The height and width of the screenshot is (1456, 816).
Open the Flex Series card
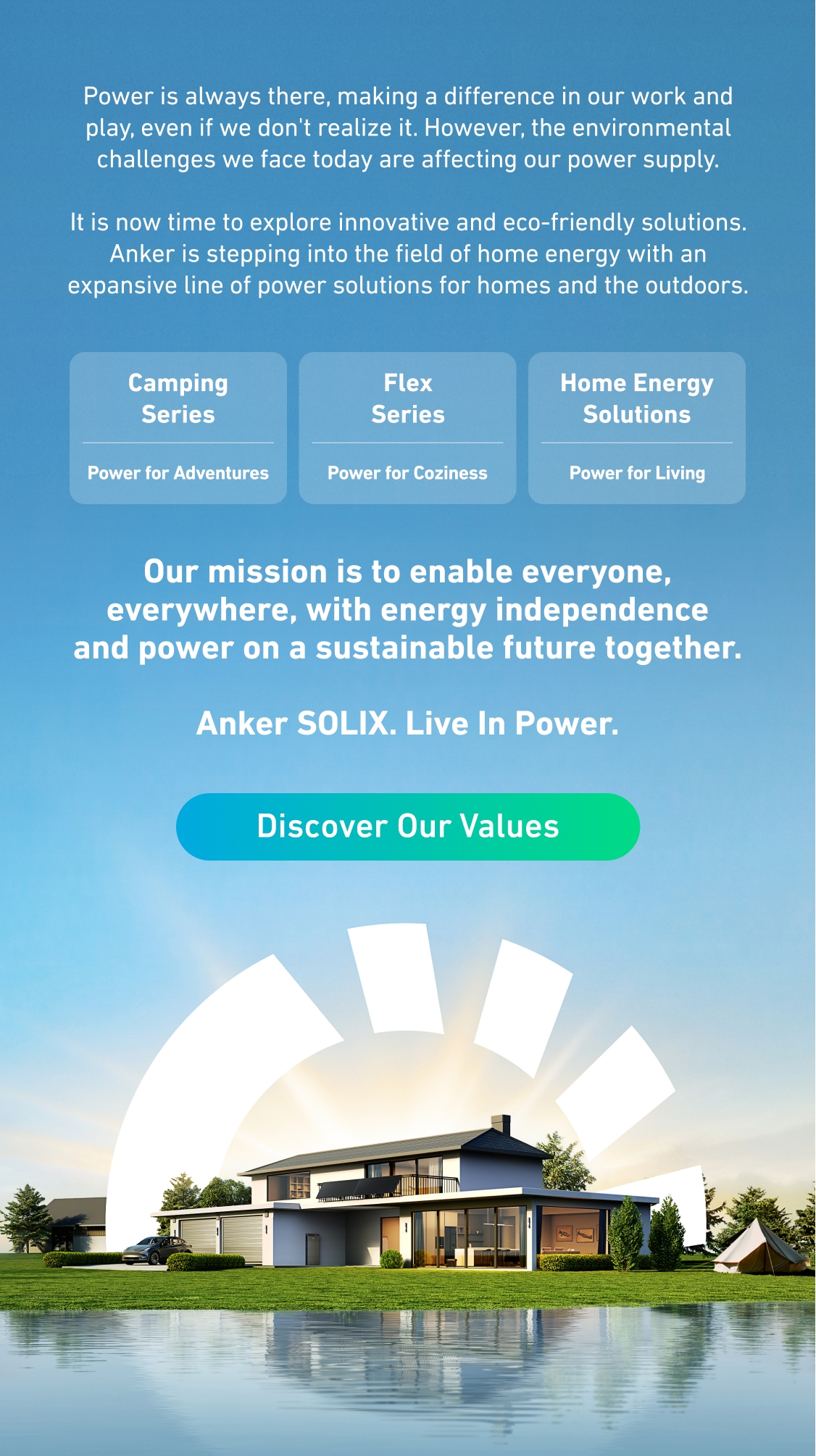[x=407, y=427]
